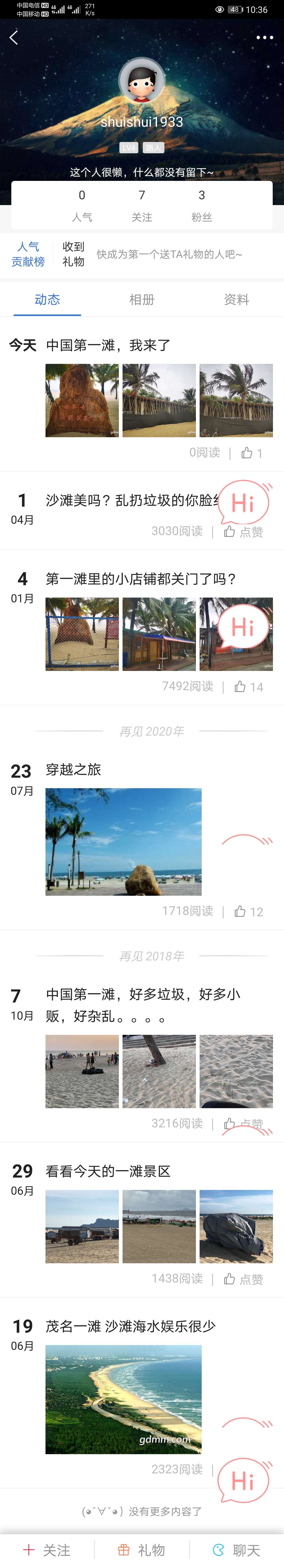Like the post 穿越之旅
The width and height of the screenshot is (284, 1568).
click(249, 911)
